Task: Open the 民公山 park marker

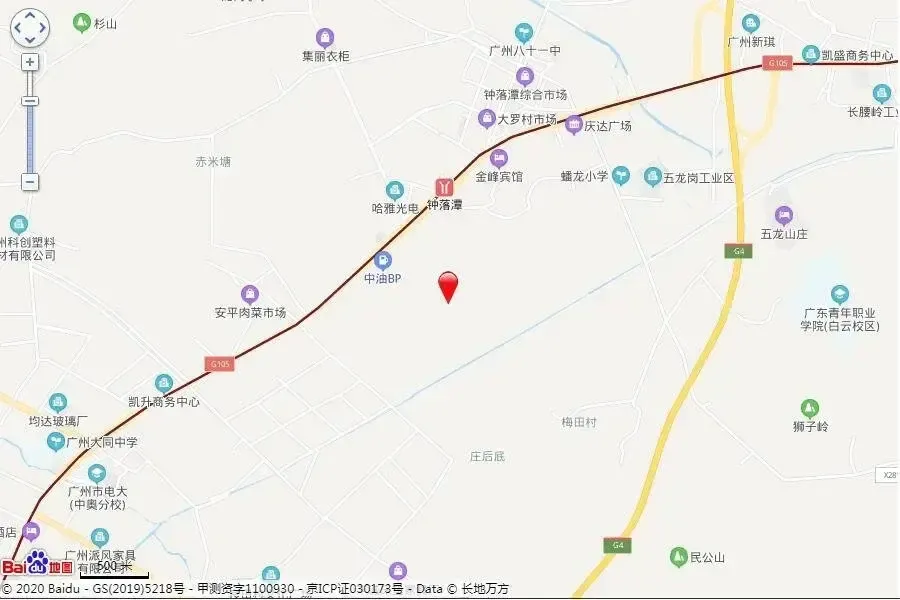Action: click(678, 556)
